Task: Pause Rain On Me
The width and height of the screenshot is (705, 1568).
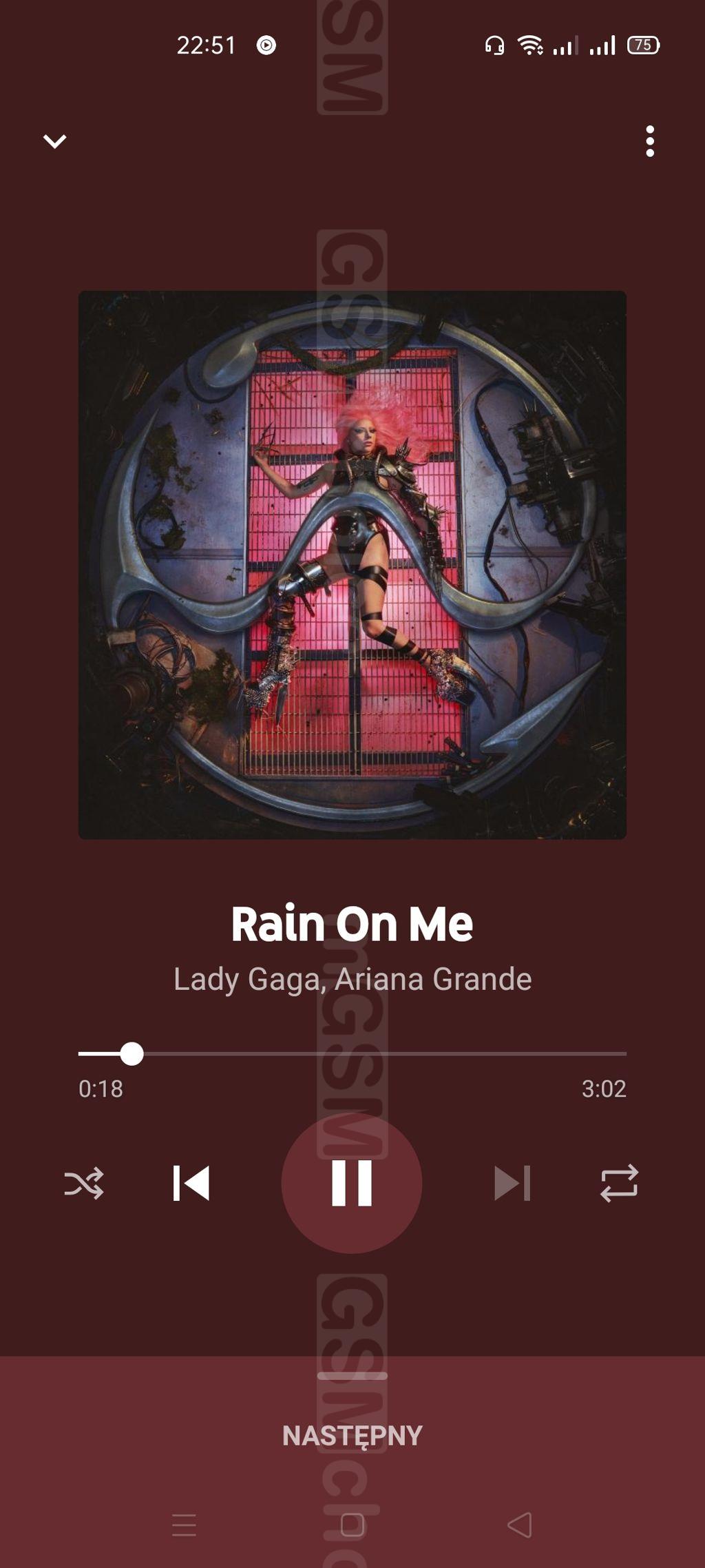Action: point(352,1183)
